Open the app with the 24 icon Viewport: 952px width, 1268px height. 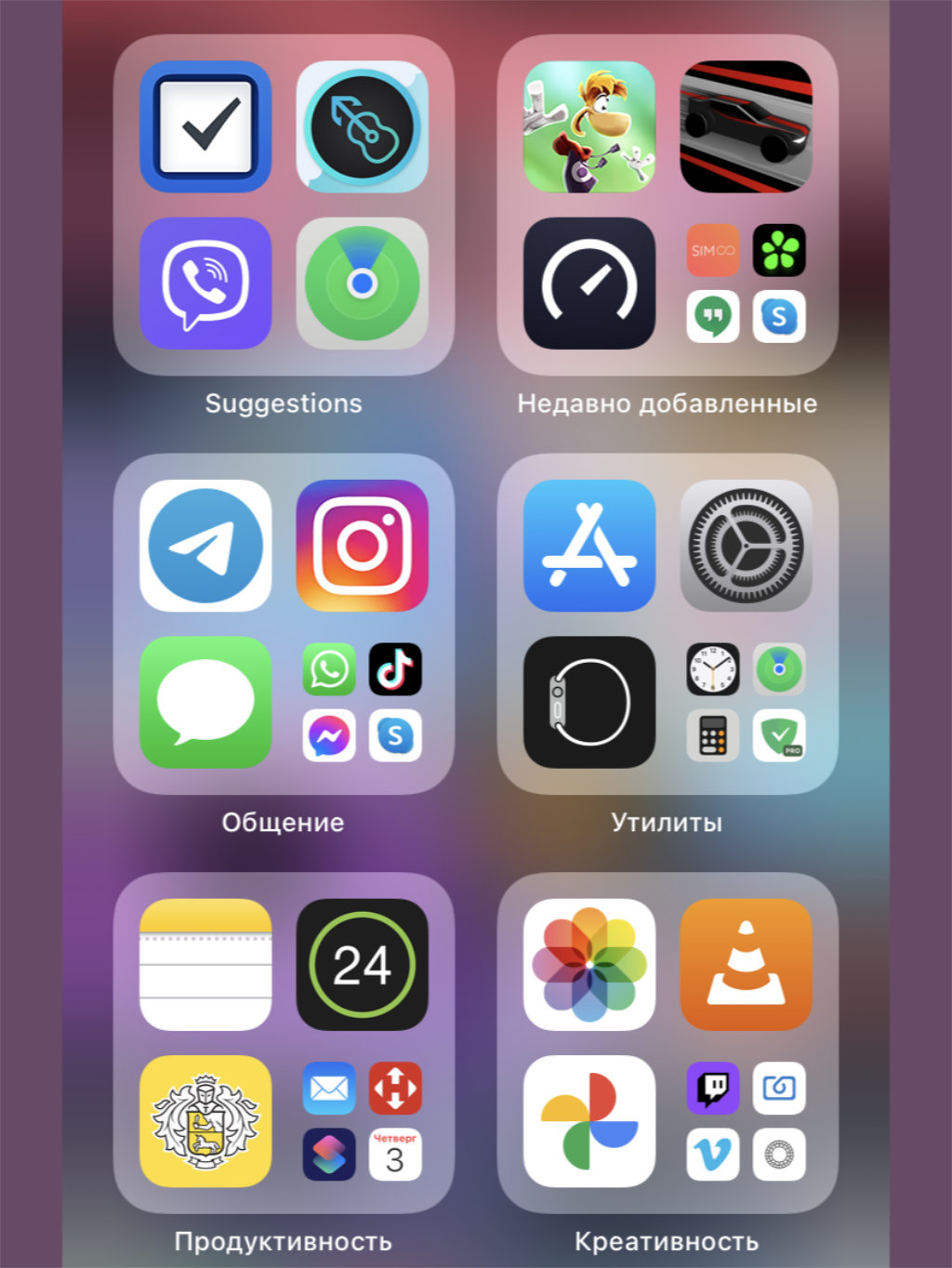tap(362, 965)
